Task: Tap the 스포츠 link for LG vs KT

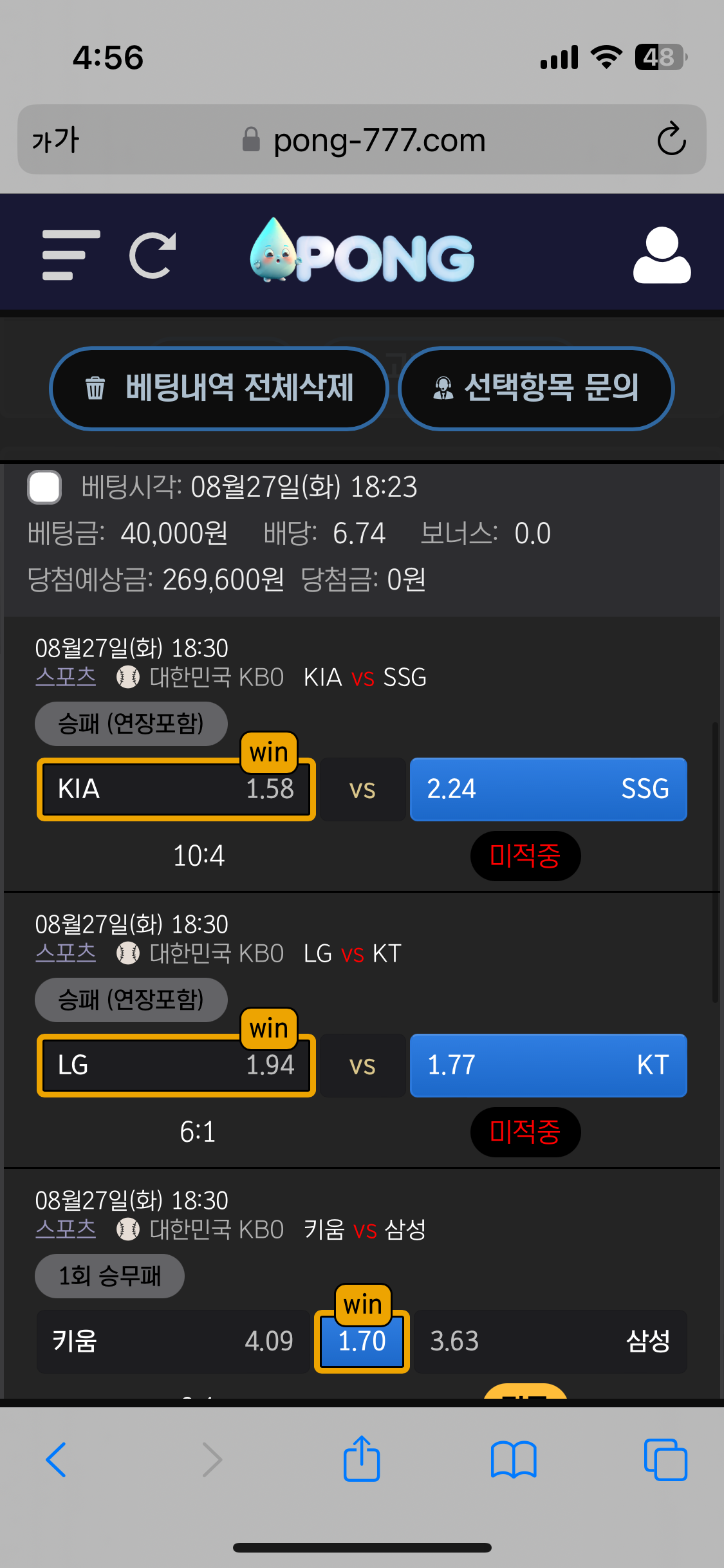Action: tap(66, 953)
